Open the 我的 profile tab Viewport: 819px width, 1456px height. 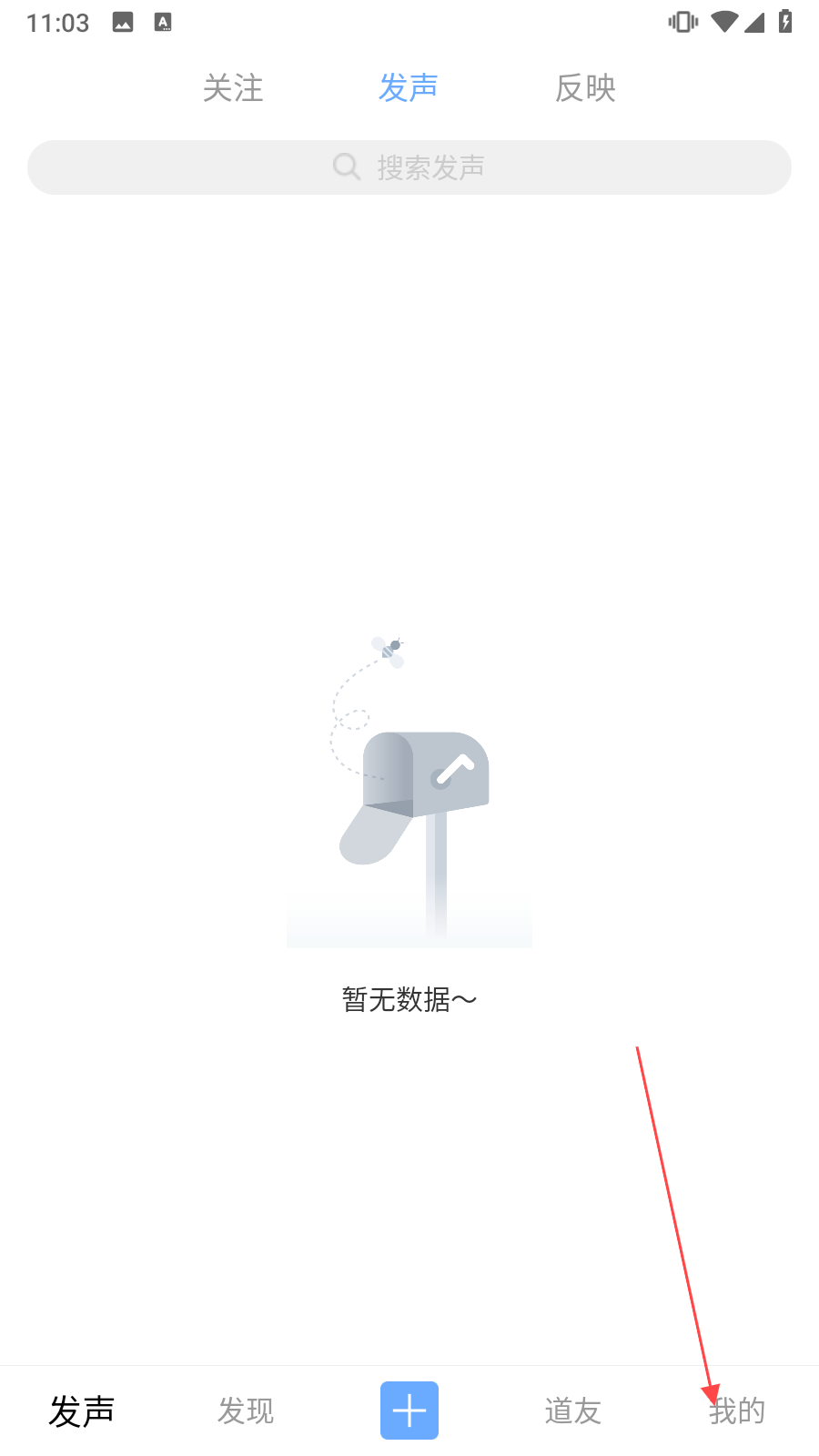tap(737, 1411)
